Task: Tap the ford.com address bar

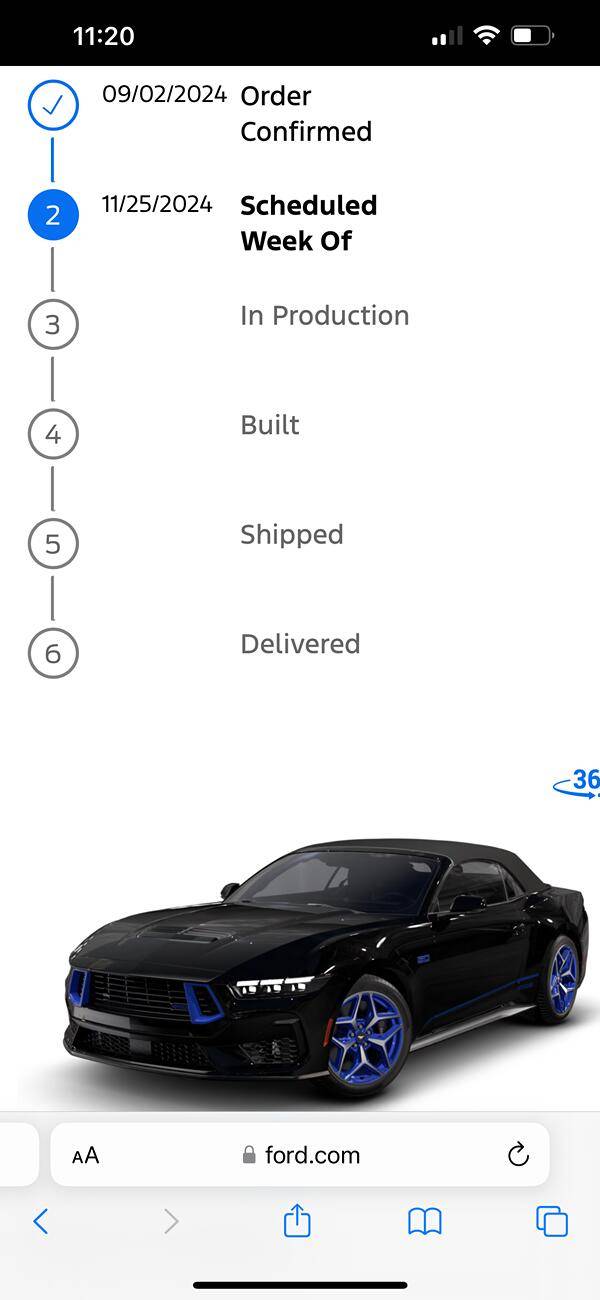Action: [301, 1155]
